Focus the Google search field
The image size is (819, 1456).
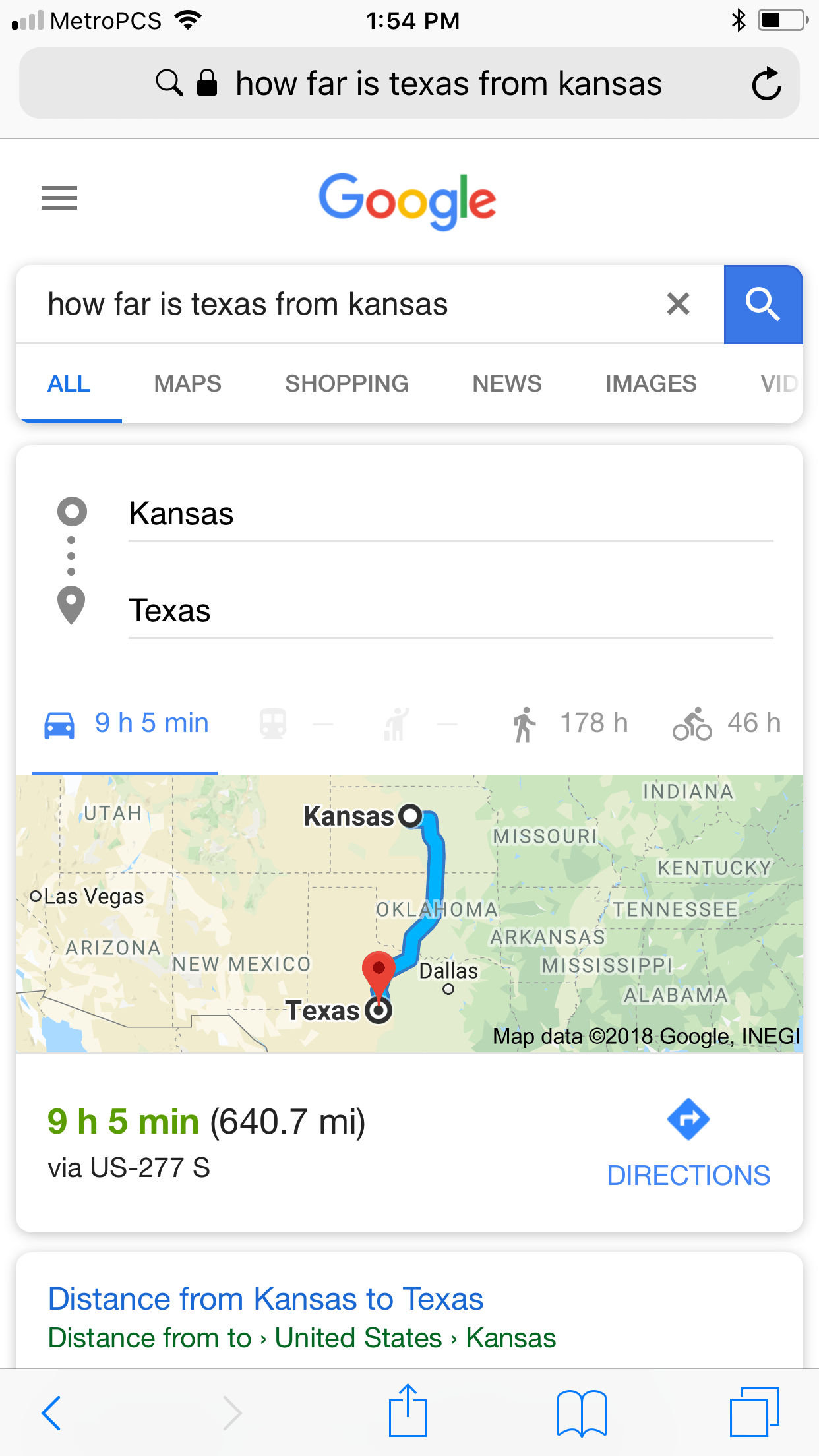[x=343, y=305]
